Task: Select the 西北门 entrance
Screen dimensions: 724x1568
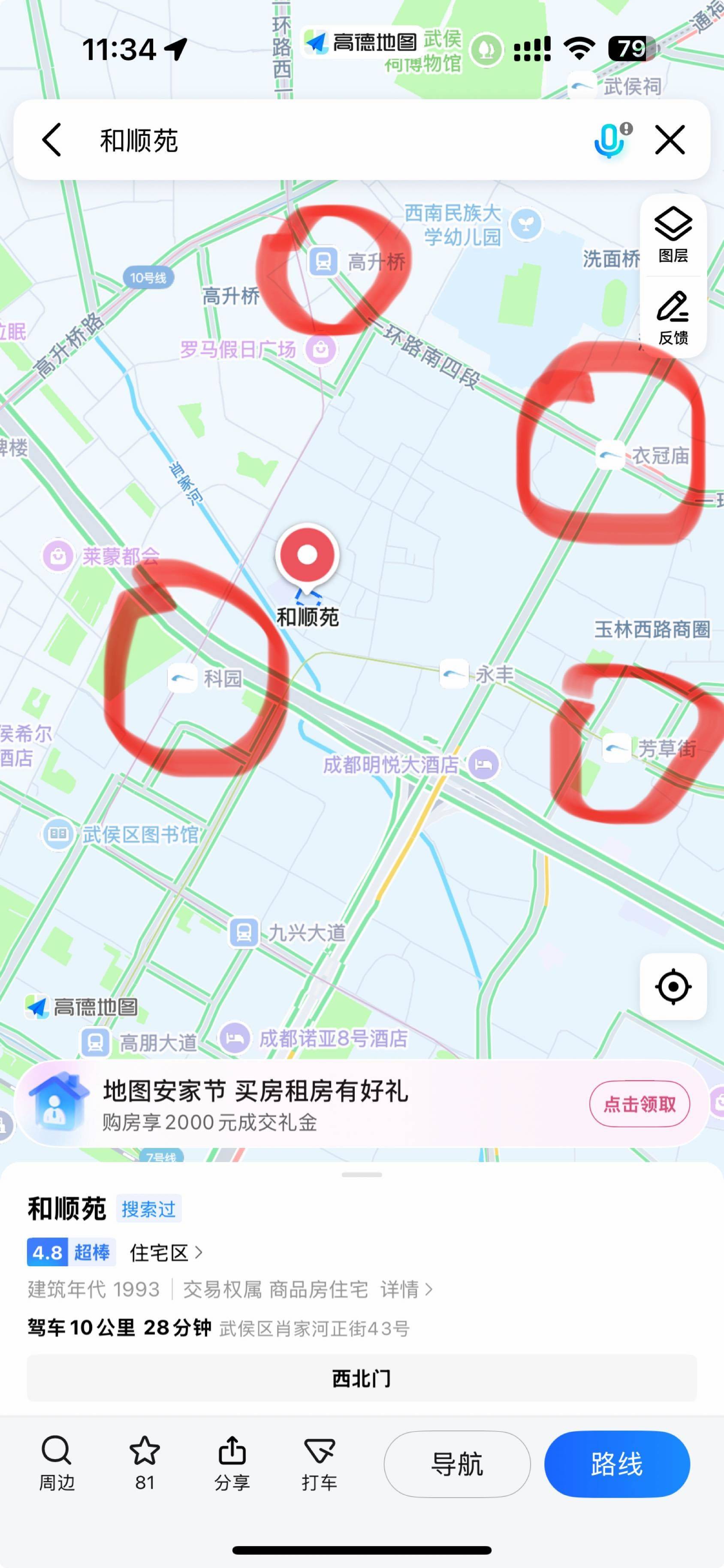Action: [x=362, y=1379]
